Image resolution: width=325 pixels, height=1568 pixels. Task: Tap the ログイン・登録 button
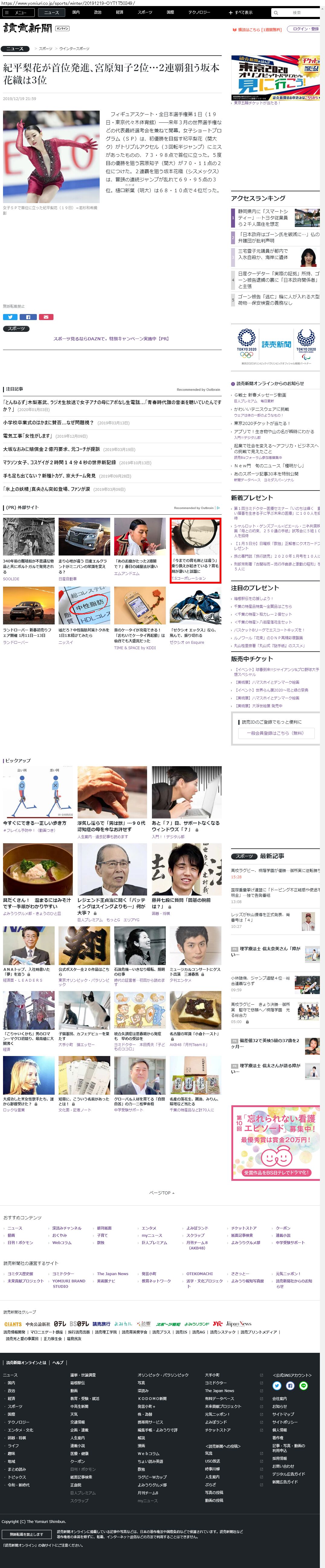click(305, 29)
